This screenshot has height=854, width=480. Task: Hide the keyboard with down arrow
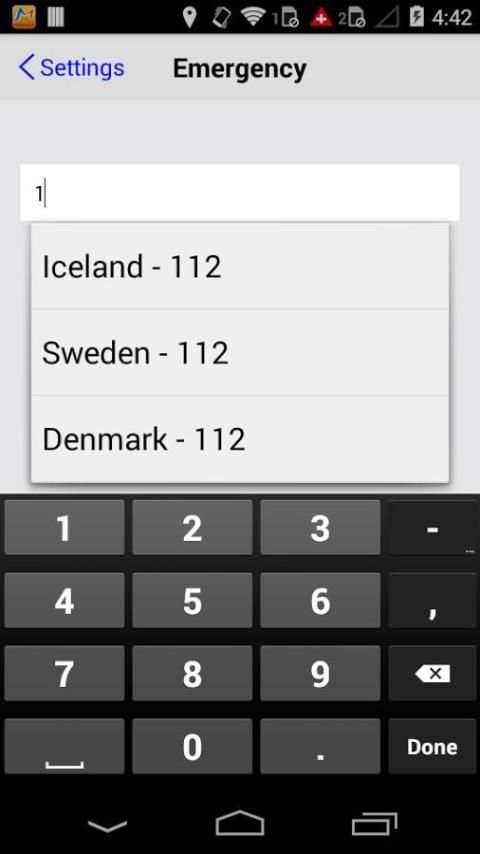[107, 826]
